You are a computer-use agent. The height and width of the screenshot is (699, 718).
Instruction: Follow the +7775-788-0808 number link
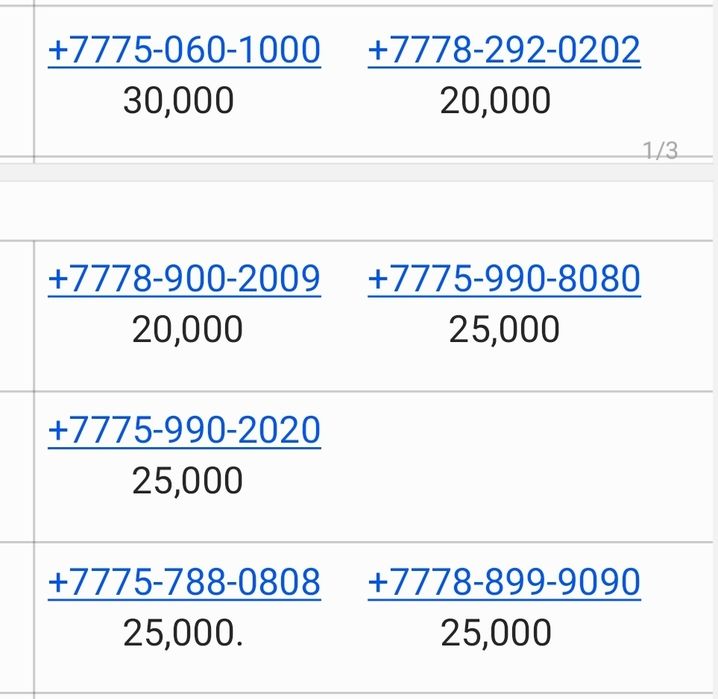pos(184,581)
